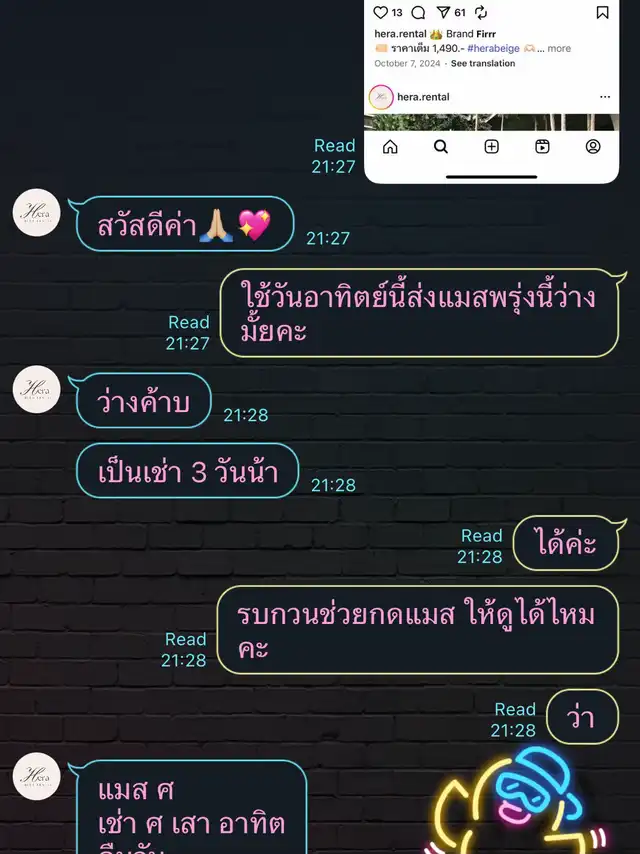Open the shared Instagram screenshot image
The height and width of the screenshot is (854, 640).
point(491,92)
